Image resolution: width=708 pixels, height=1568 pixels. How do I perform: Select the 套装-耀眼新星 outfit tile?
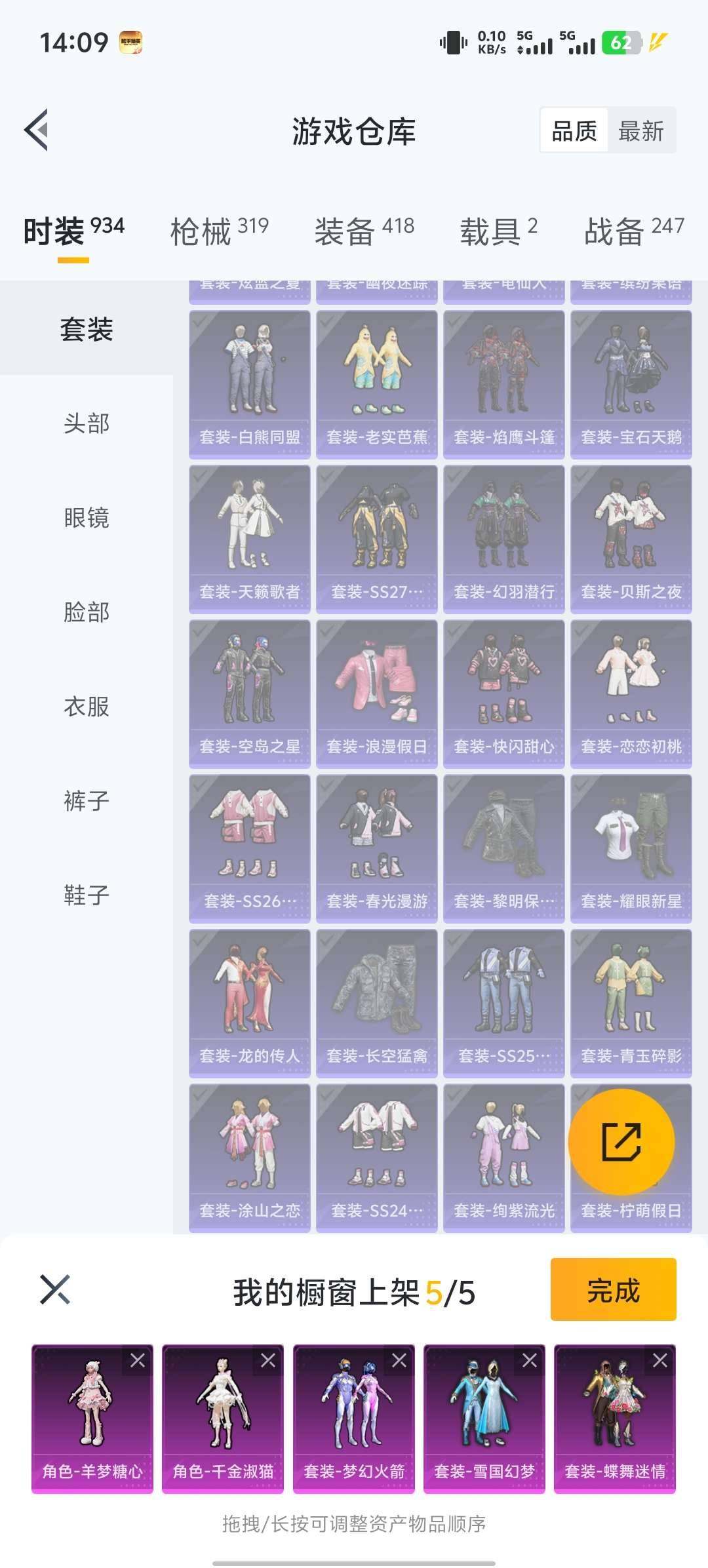(x=631, y=848)
